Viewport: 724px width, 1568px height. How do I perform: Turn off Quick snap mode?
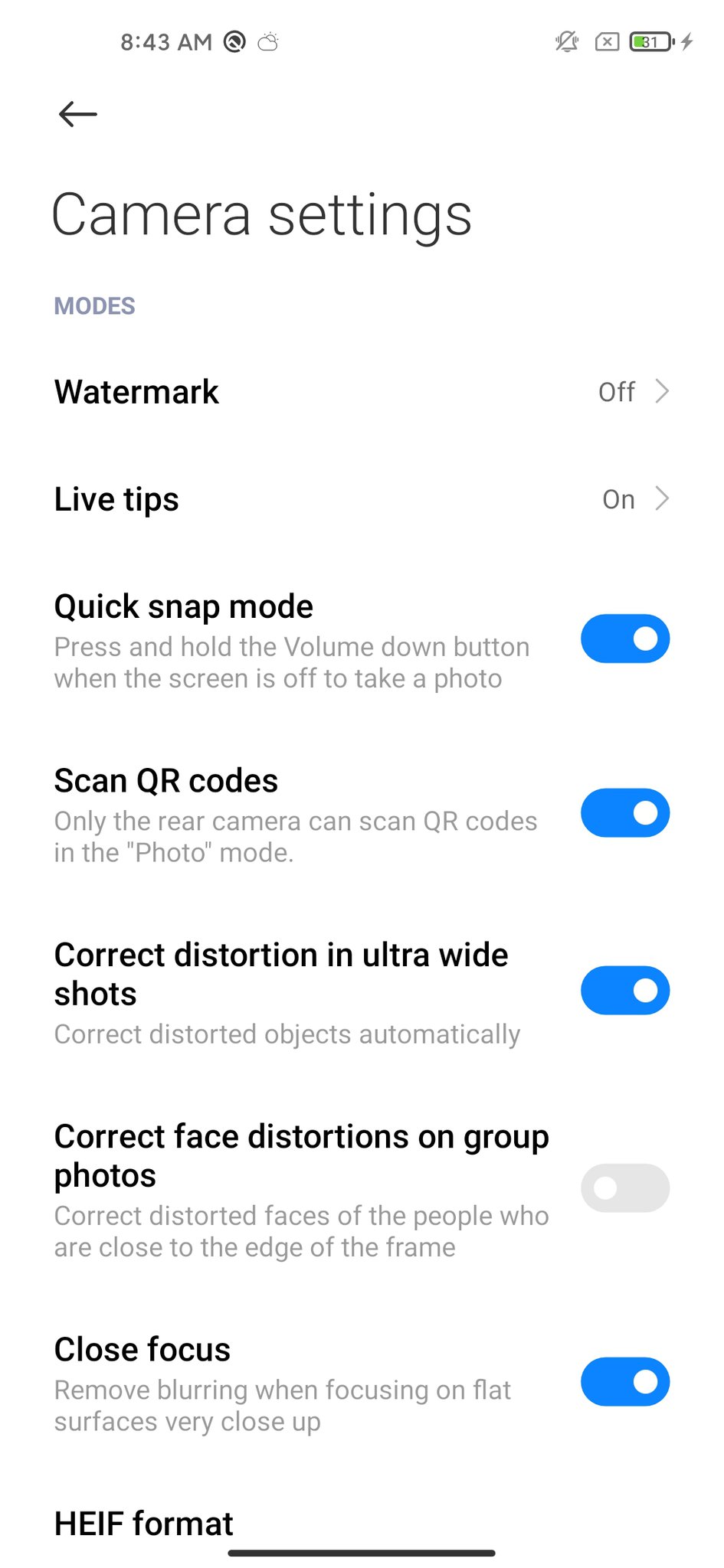[624, 639]
